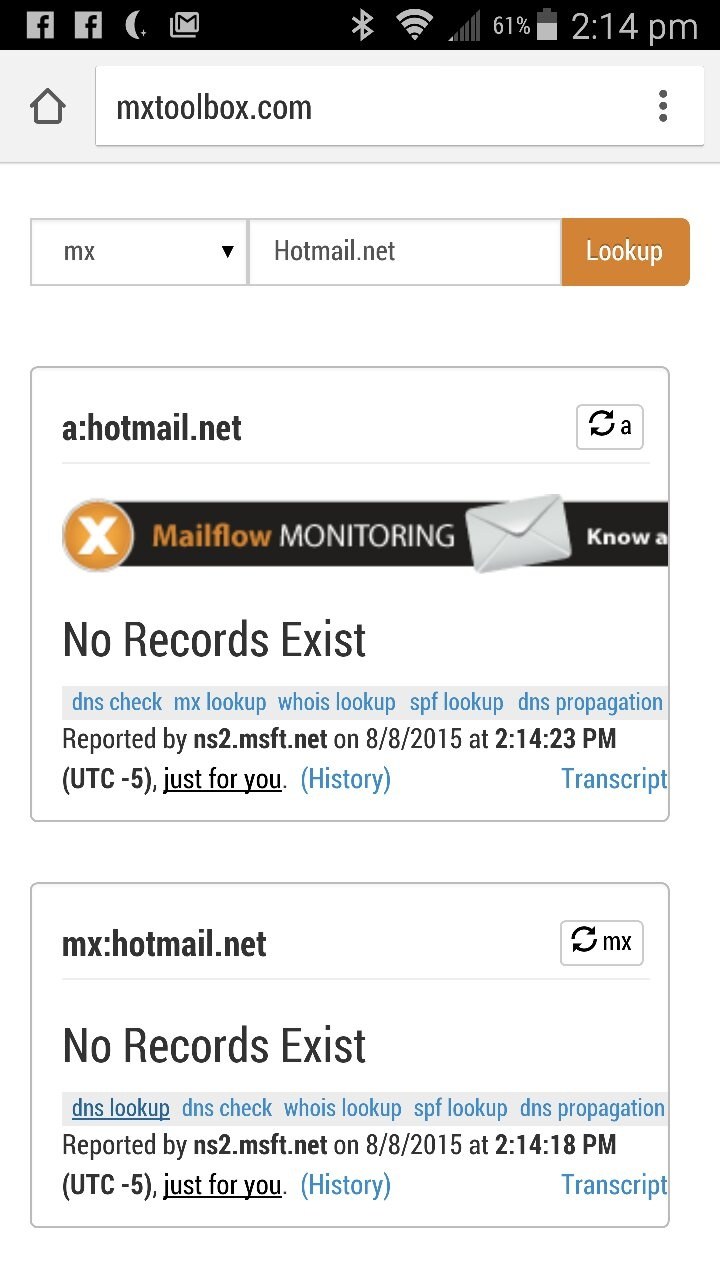Open spf lookup under a:hotmail.net
Screen dimensions: 720x1280
(456, 702)
